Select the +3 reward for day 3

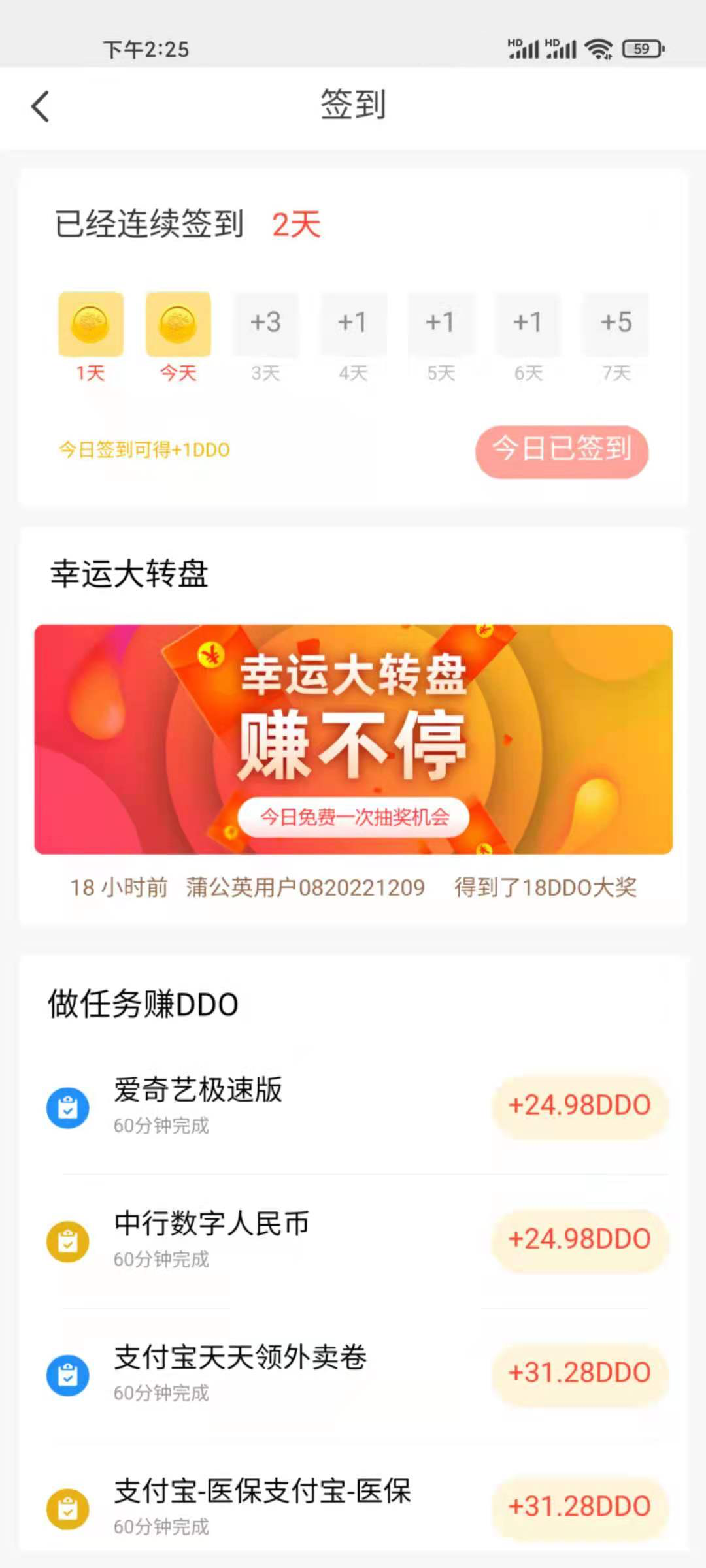[x=265, y=323]
